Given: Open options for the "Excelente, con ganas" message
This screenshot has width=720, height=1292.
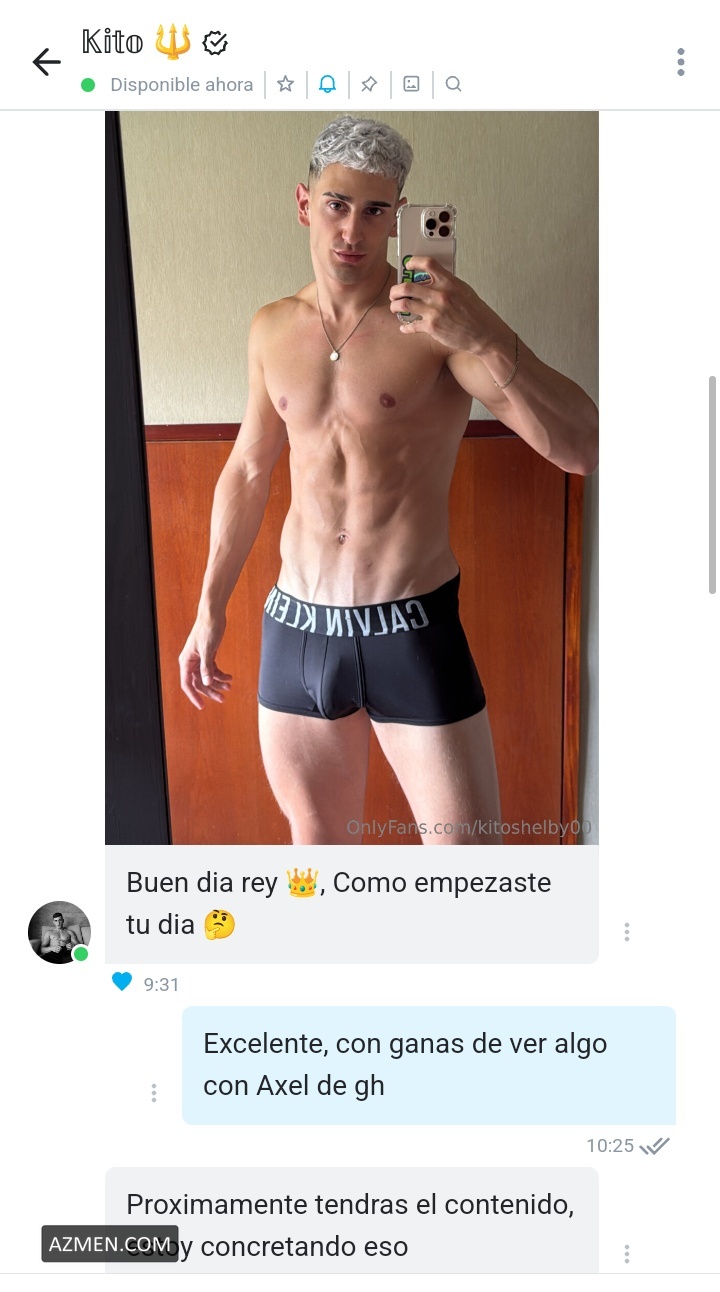Looking at the screenshot, I should coord(154,1093).
